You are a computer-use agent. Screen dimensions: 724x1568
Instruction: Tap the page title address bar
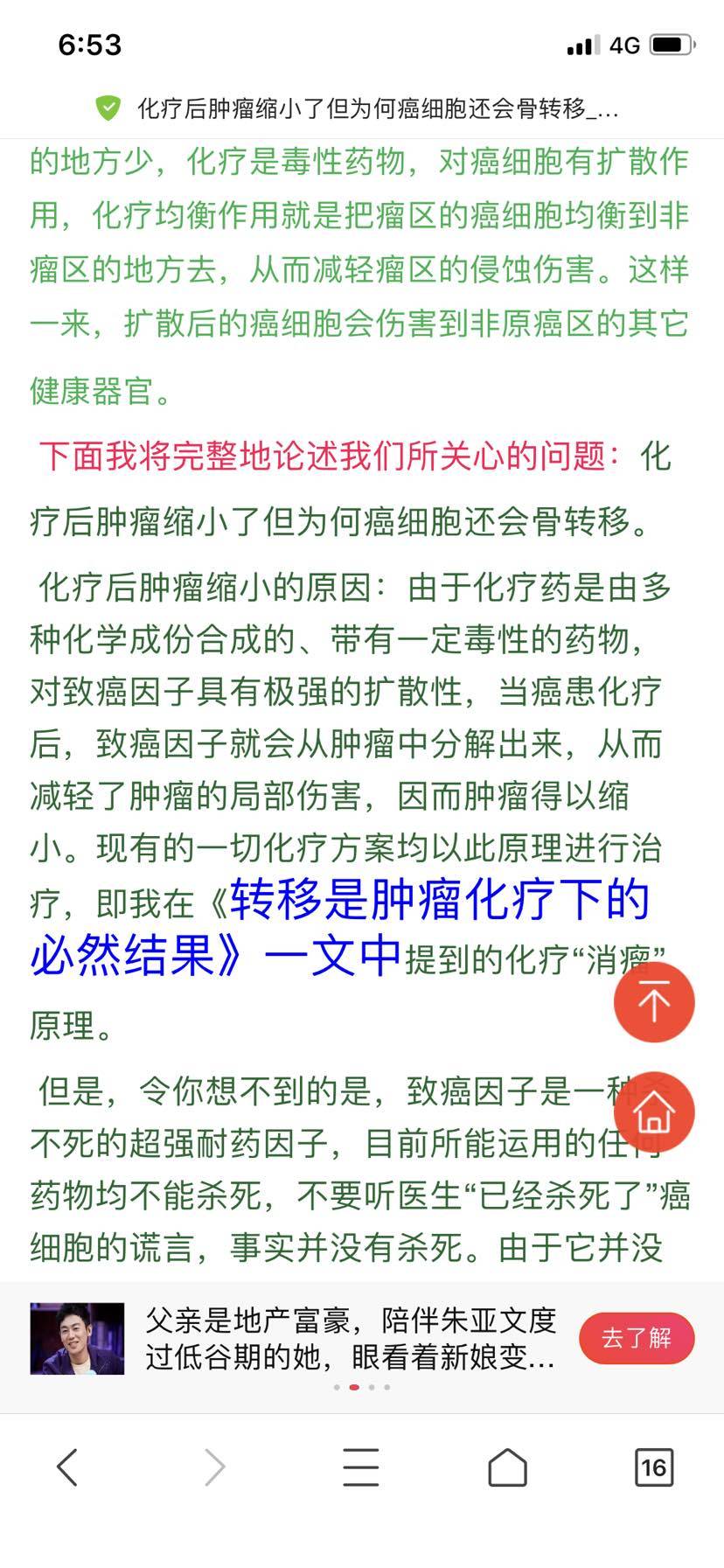coord(378,109)
